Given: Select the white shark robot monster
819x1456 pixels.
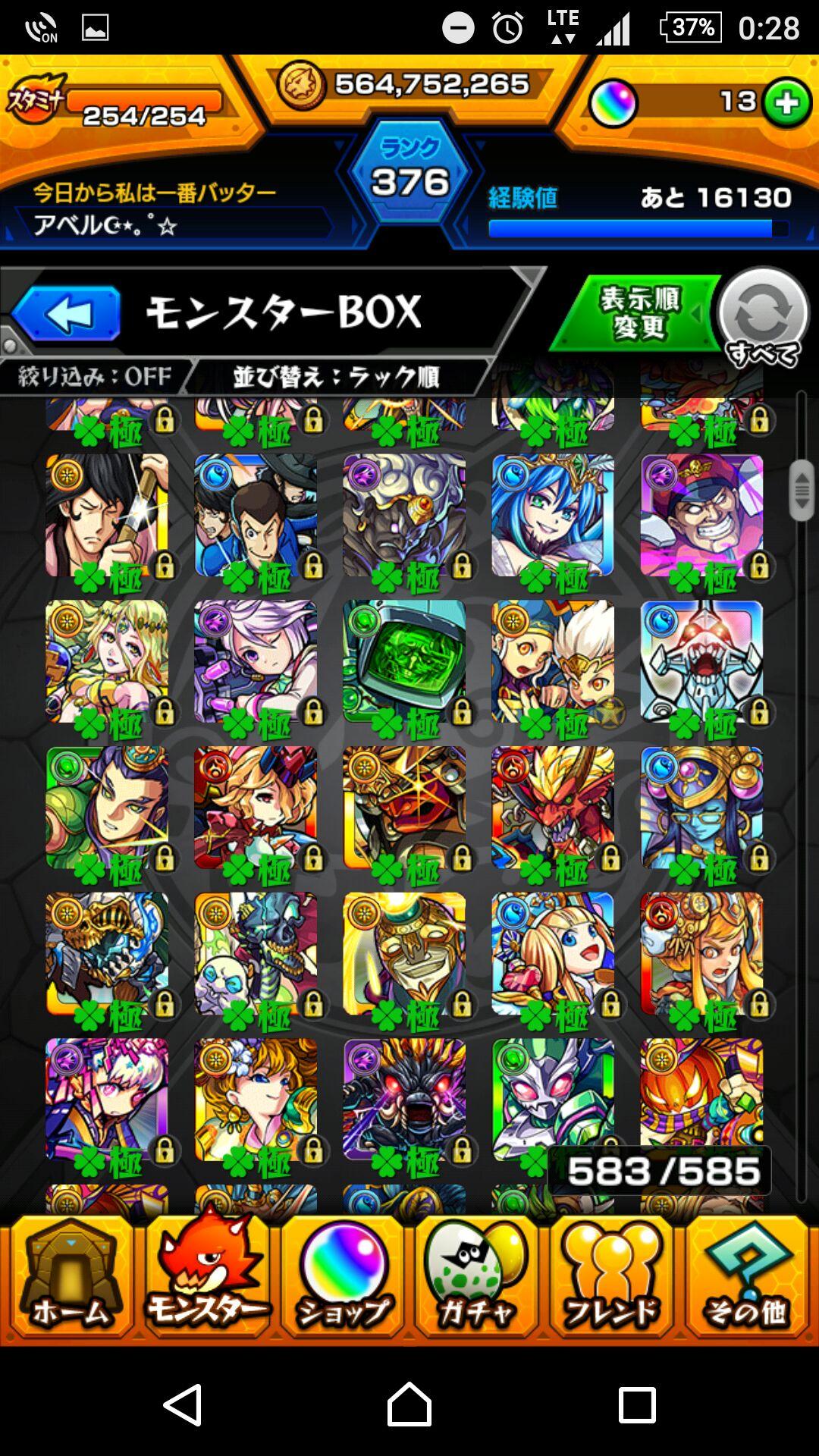Looking at the screenshot, I should [x=701, y=661].
